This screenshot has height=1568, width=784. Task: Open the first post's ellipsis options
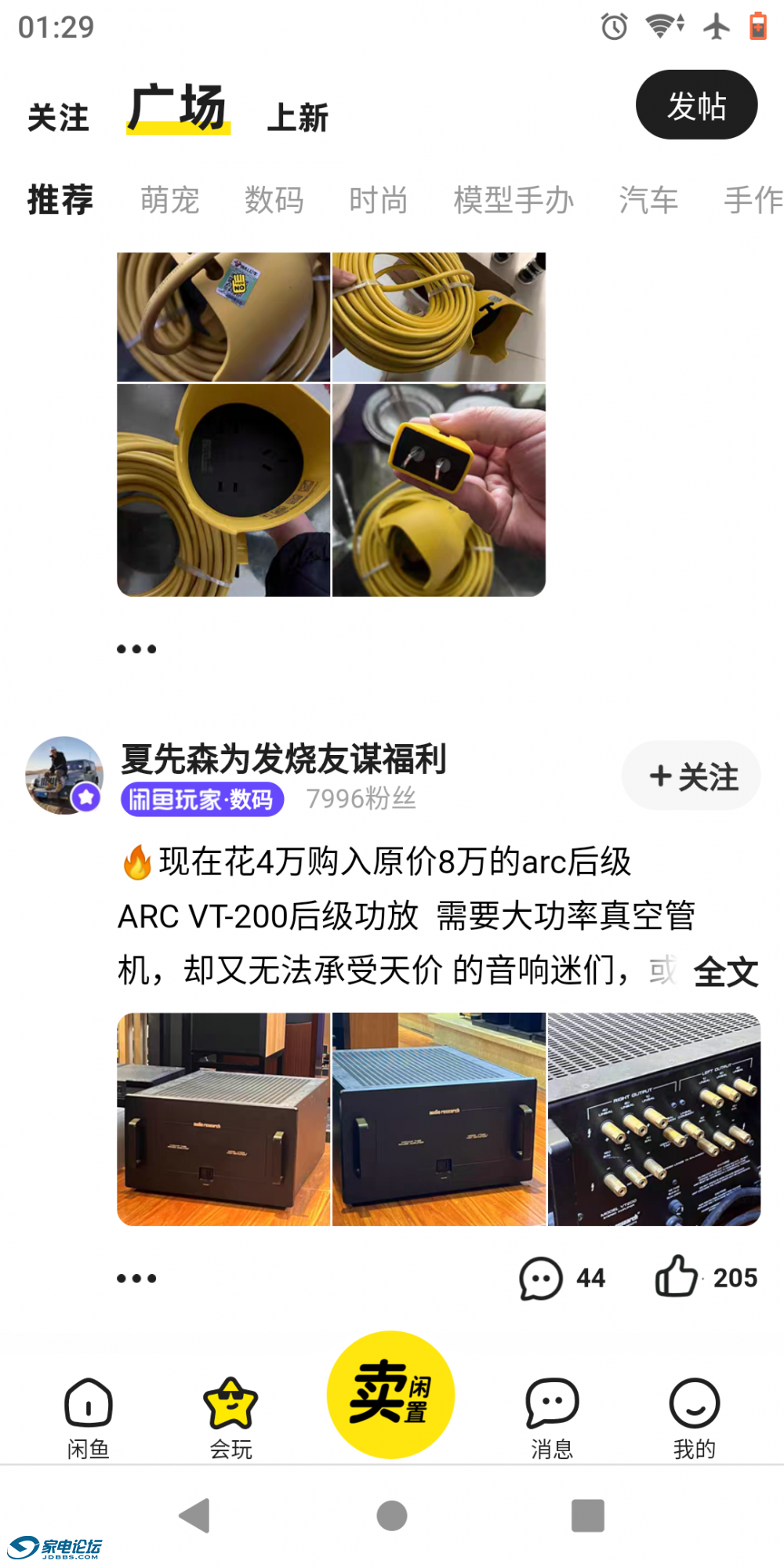point(137,648)
